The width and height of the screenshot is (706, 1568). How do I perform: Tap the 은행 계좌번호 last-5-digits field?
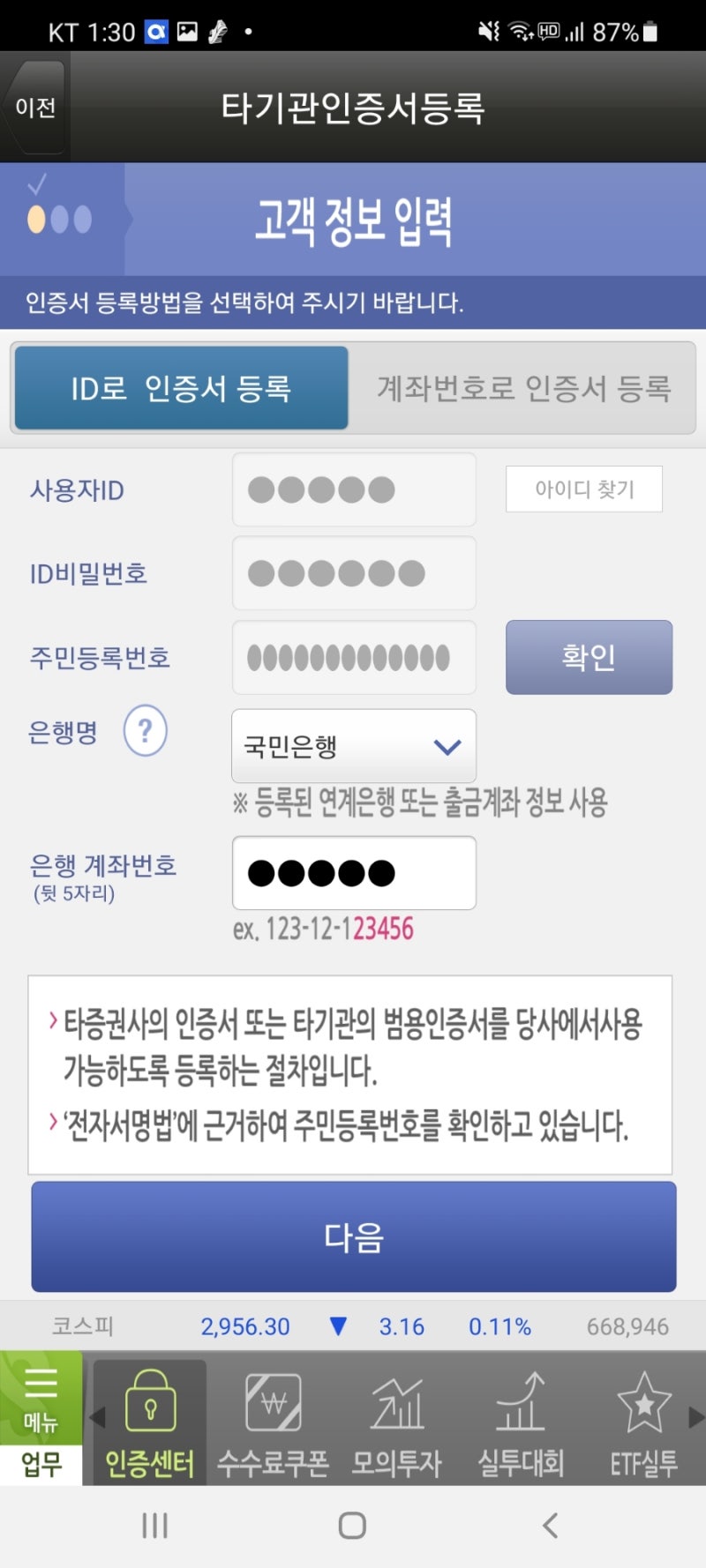pyautogui.click(x=354, y=873)
